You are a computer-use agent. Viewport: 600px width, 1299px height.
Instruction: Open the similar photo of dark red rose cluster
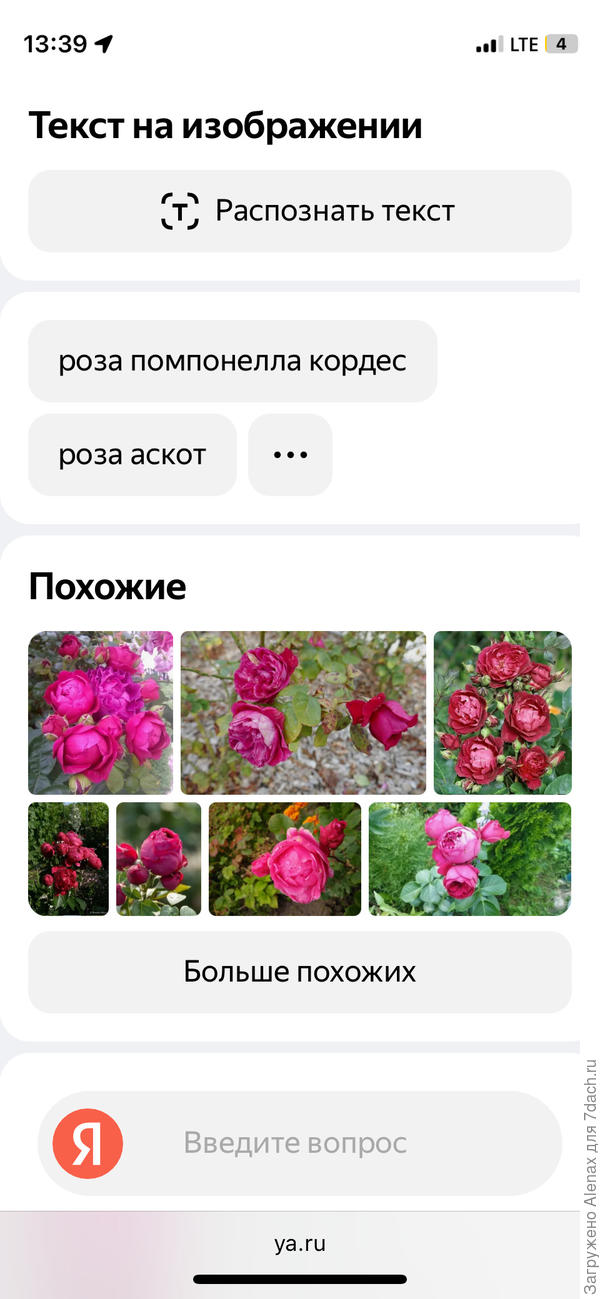(502, 712)
